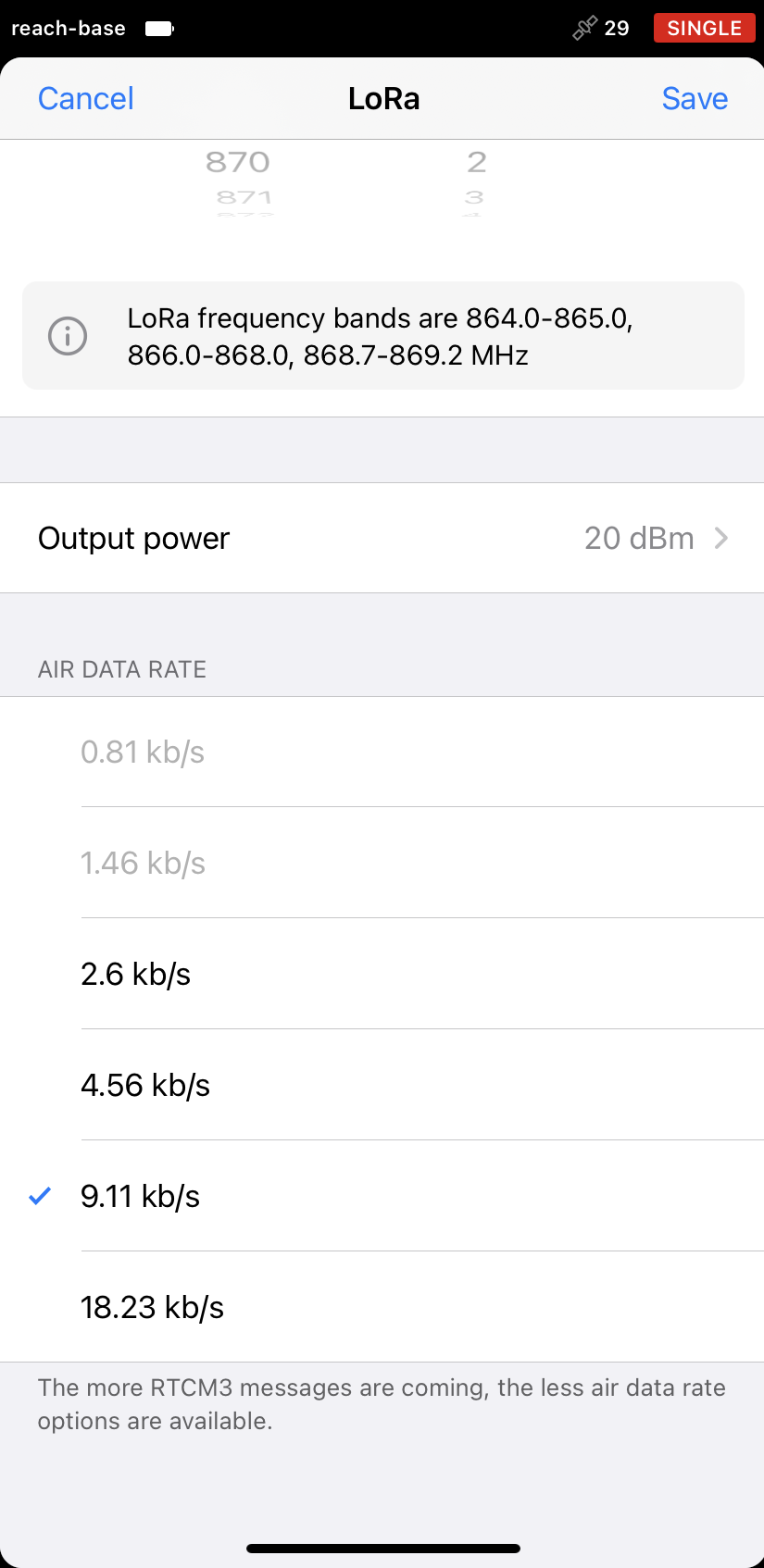Cancel the LoRa settings changes

pos(85,99)
